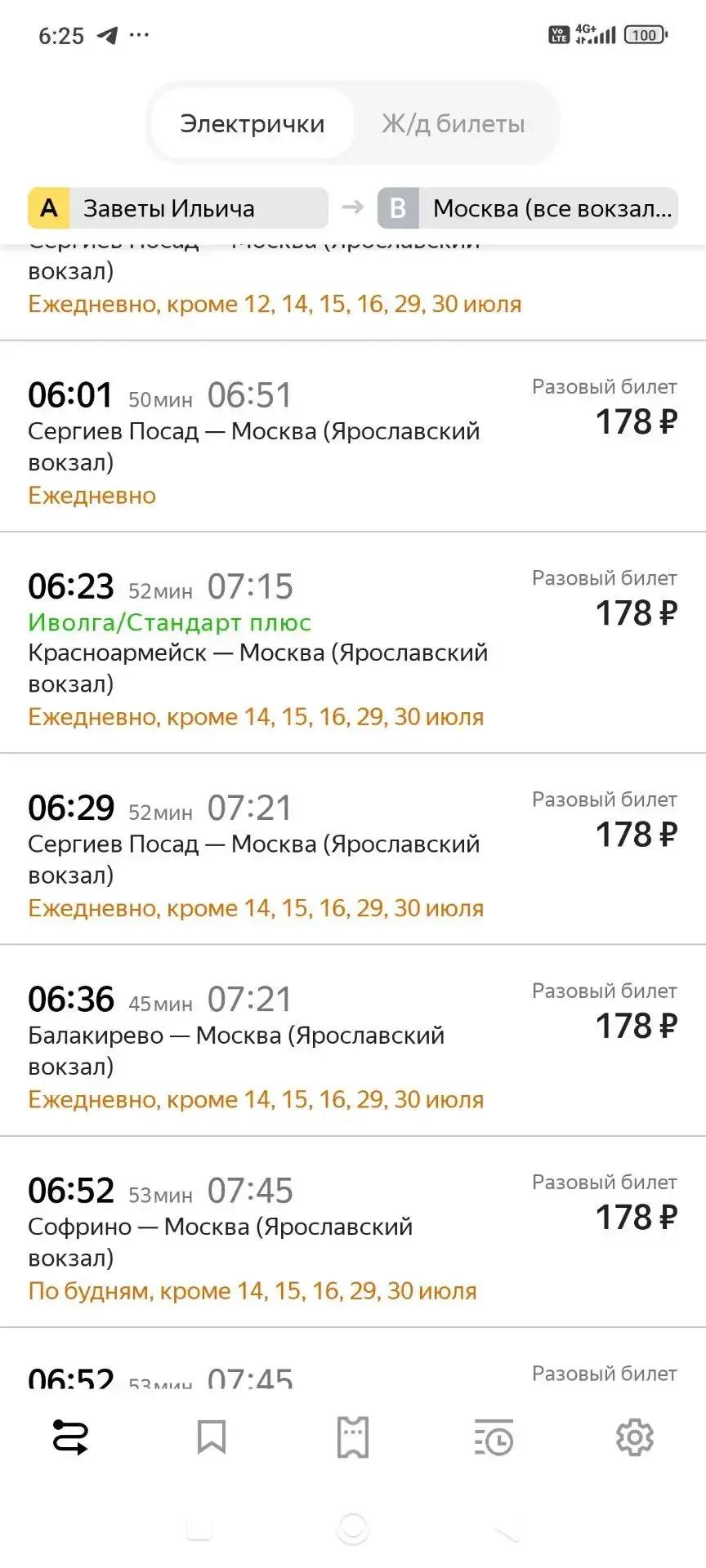This screenshot has width=706, height=1568.
Task: Open the 06:52 Софрино train
Action: click(x=353, y=1232)
